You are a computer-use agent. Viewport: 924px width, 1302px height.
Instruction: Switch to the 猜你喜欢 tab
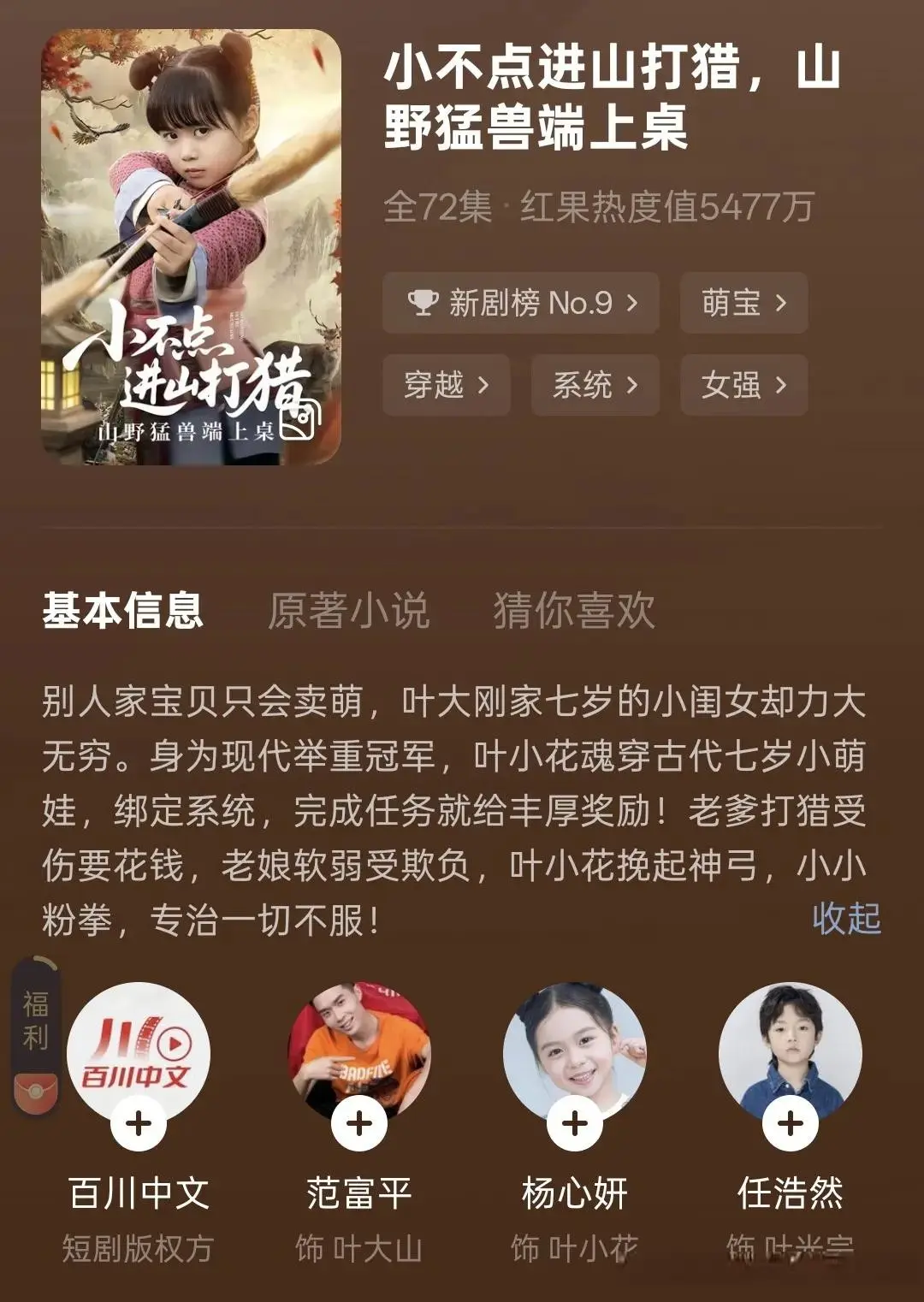click(x=574, y=611)
